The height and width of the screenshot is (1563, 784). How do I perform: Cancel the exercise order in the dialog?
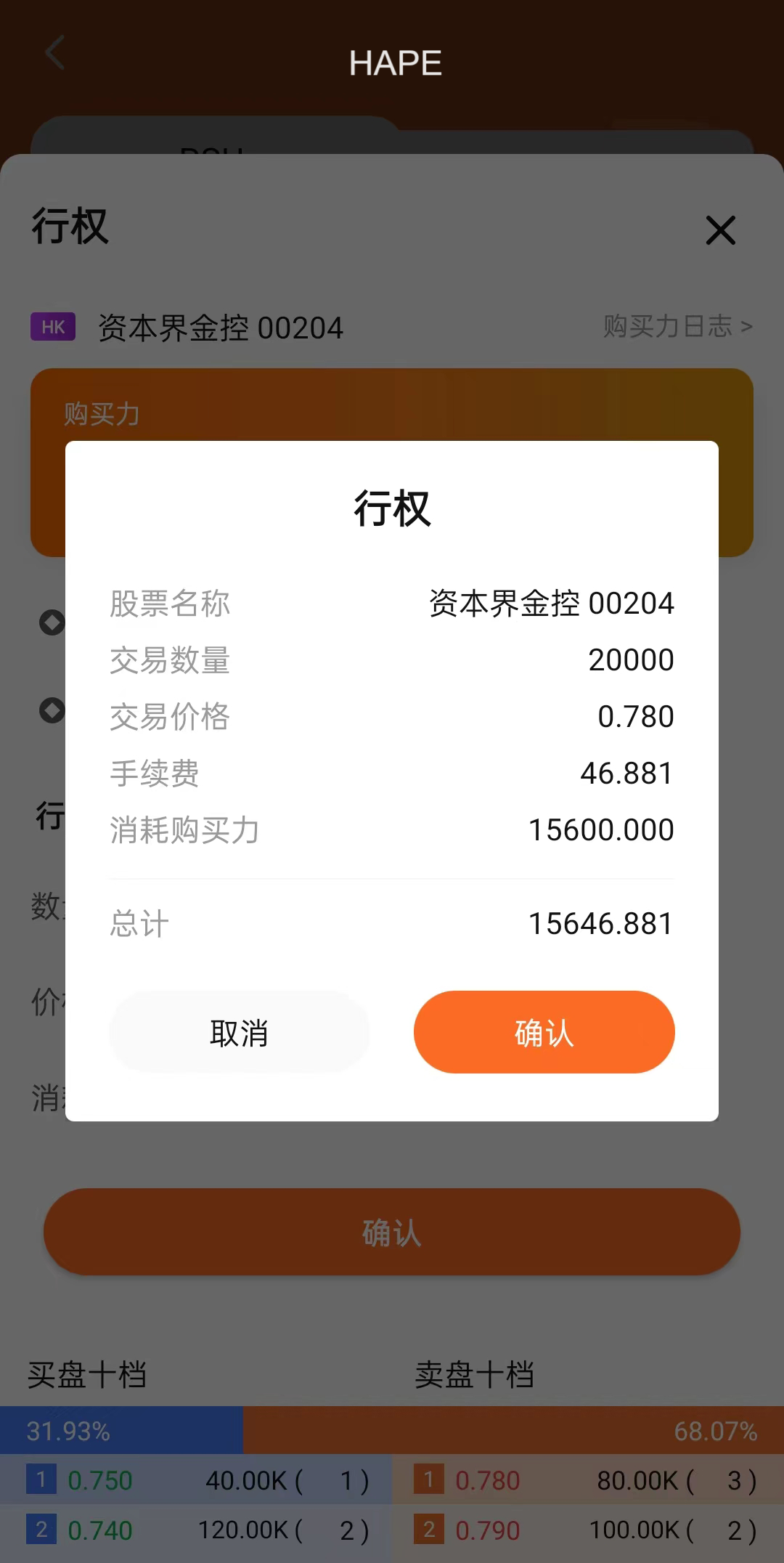point(239,1032)
